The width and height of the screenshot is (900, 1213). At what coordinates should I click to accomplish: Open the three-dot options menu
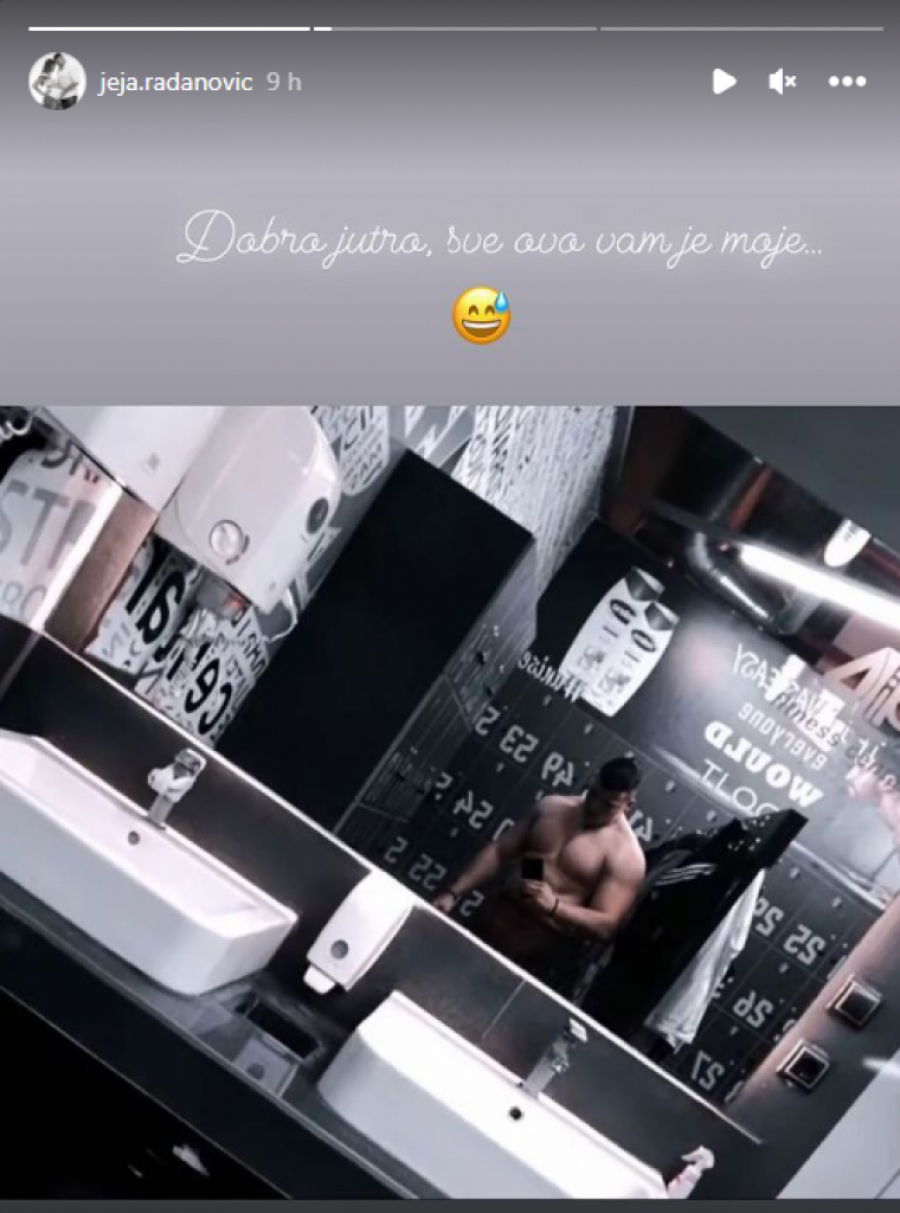[847, 82]
